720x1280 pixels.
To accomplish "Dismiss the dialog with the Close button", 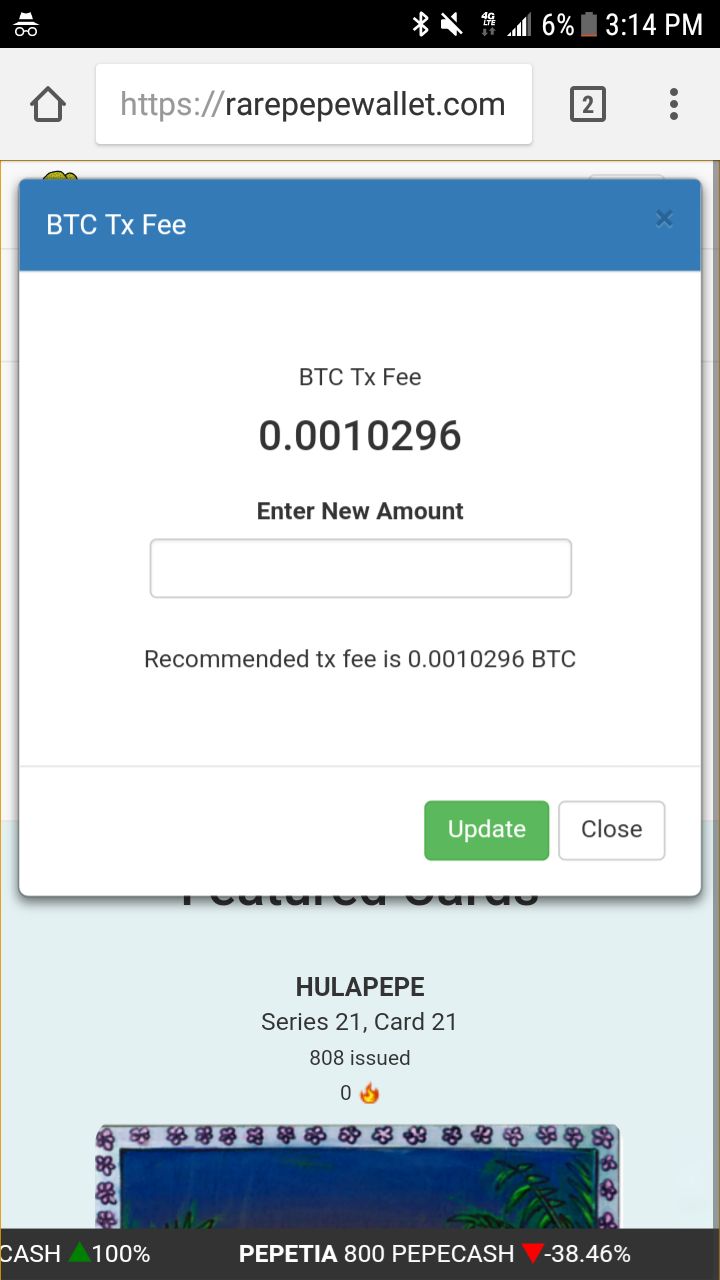I will (x=611, y=830).
